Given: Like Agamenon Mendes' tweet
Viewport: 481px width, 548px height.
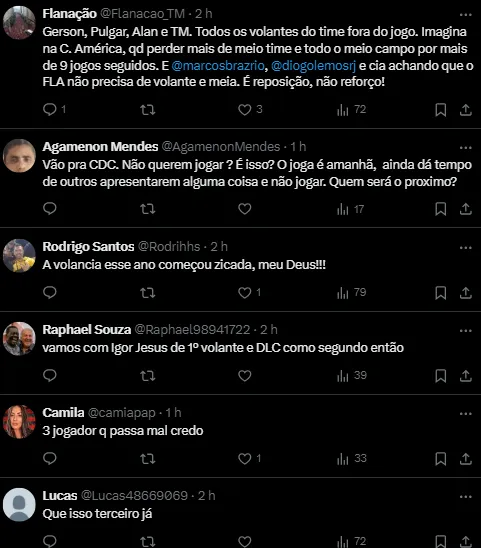Looking at the screenshot, I should click(x=244, y=209).
